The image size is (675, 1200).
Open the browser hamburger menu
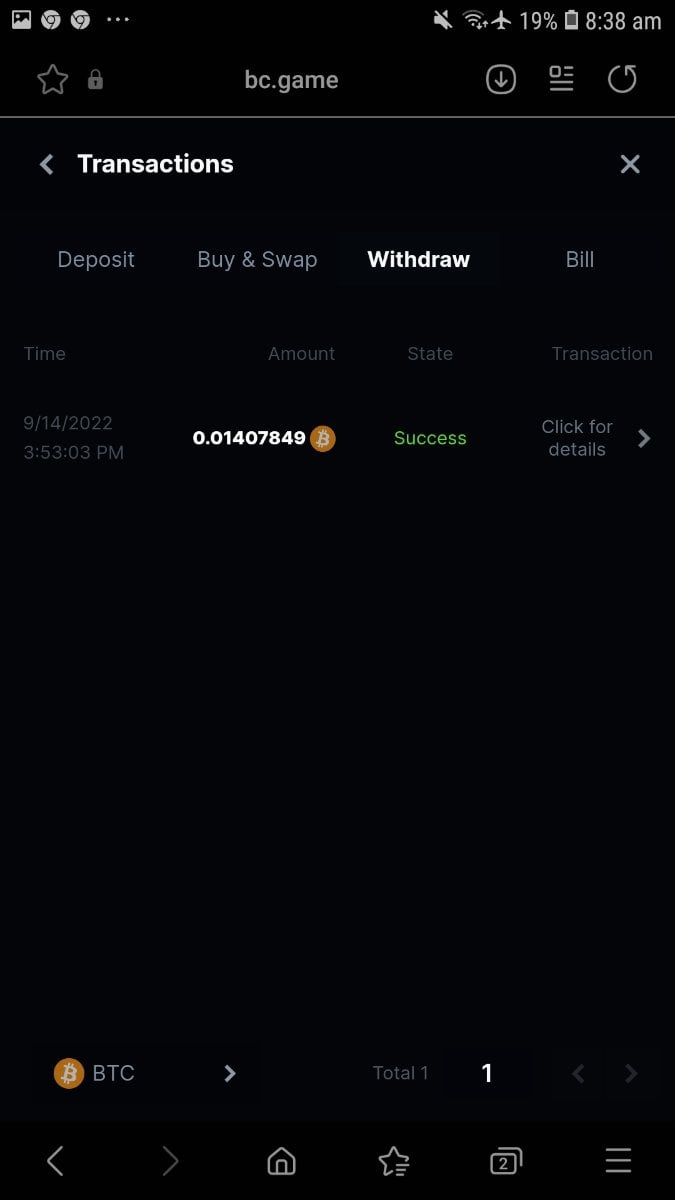(x=618, y=1161)
